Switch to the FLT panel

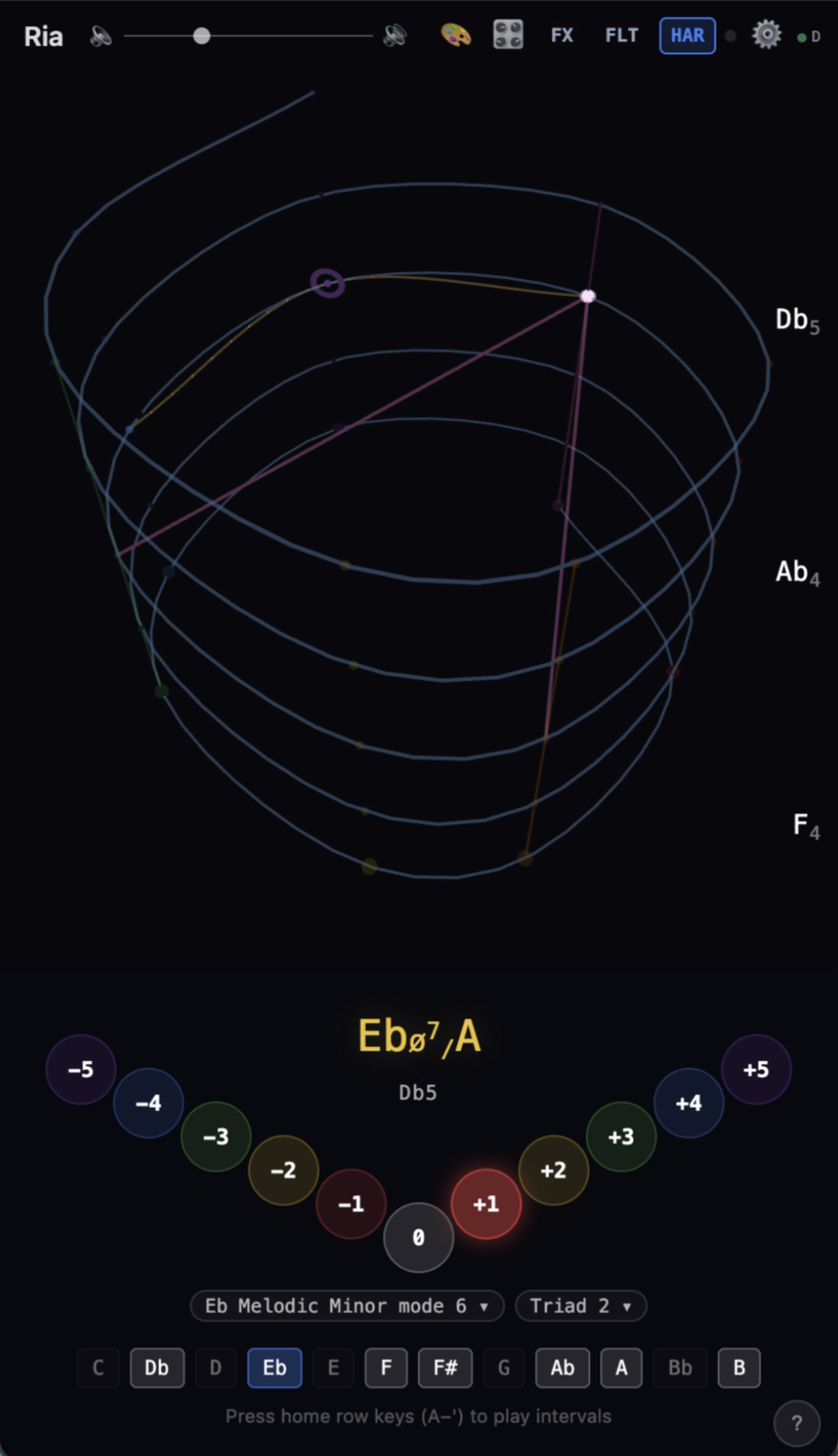(x=620, y=36)
